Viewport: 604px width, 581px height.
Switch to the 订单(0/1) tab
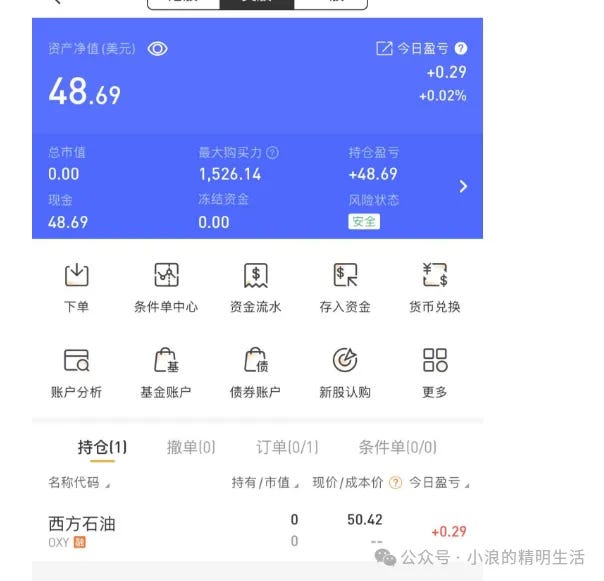[287, 447]
